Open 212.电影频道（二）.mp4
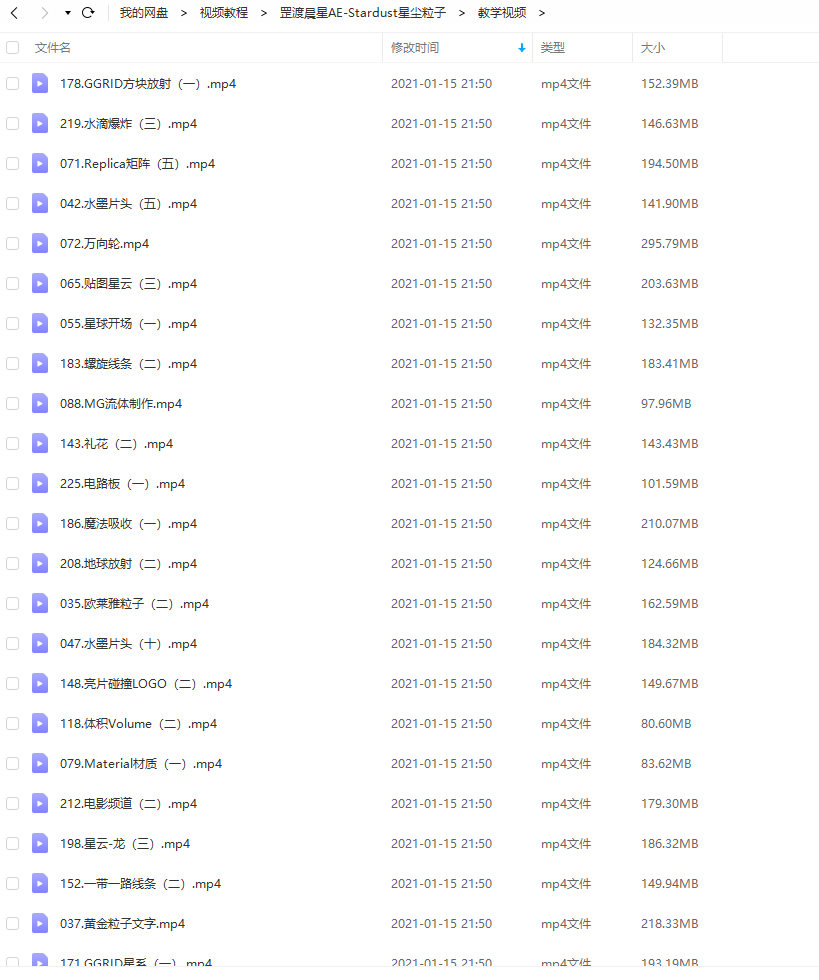The image size is (819, 980). click(128, 804)
